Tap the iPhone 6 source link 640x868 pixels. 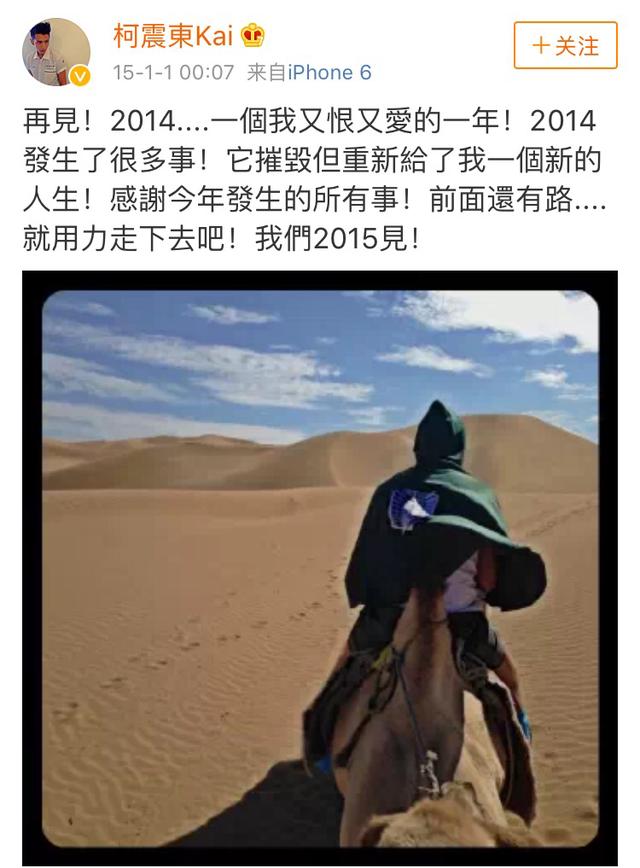pyautogui.click(x=329, y=72)
